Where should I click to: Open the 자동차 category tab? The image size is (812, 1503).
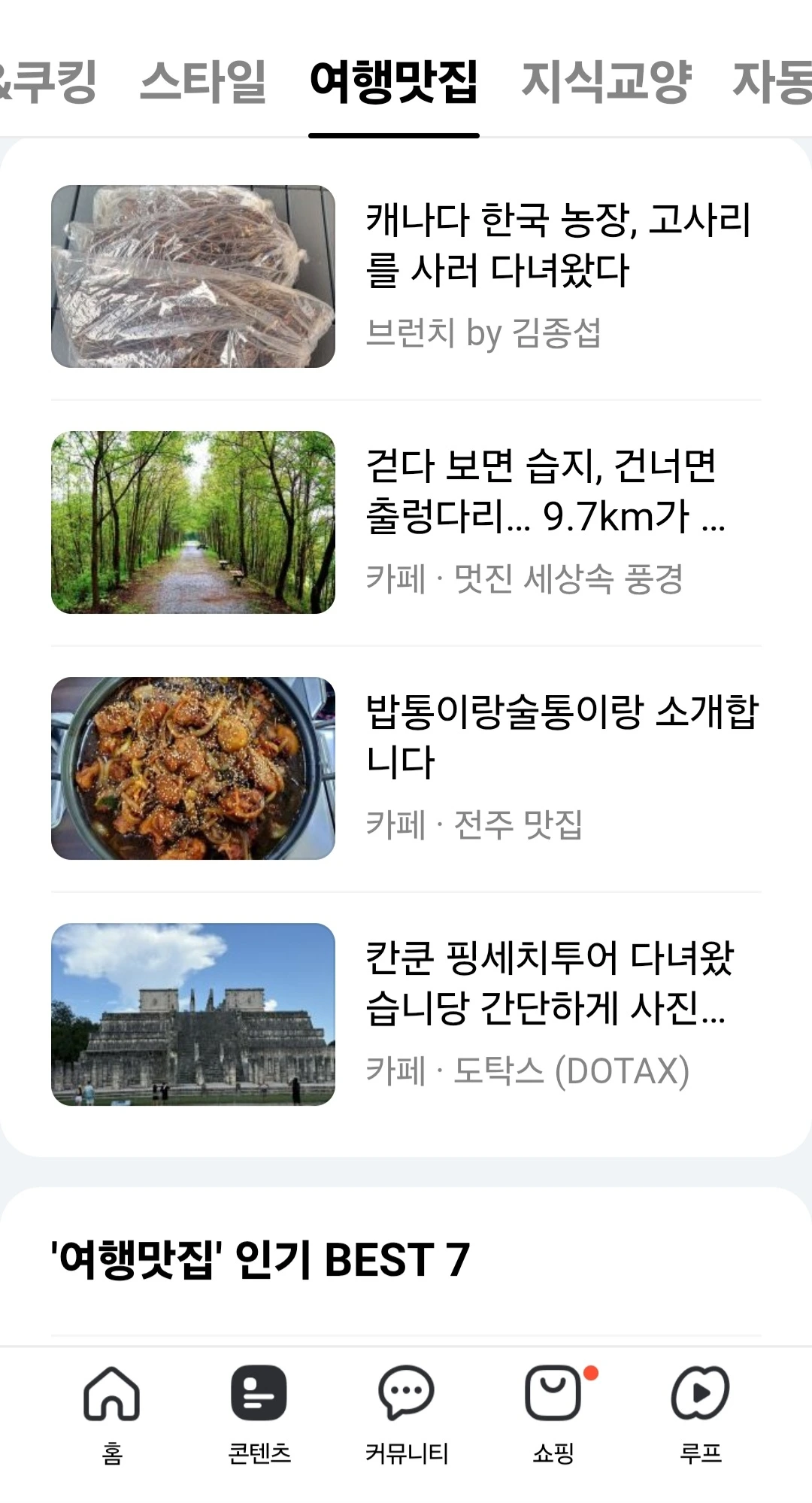coord(773,81)
